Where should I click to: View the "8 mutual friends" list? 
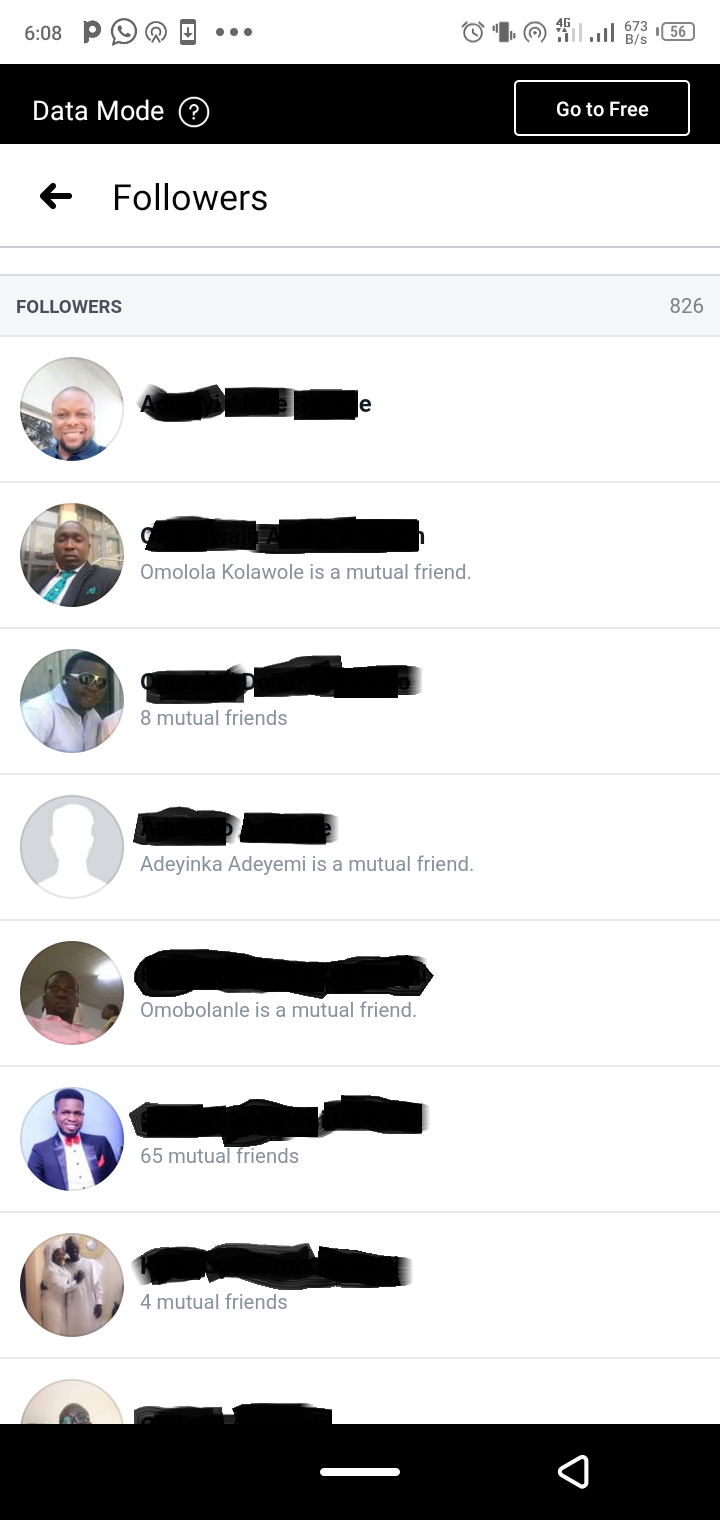coord(214,717)
